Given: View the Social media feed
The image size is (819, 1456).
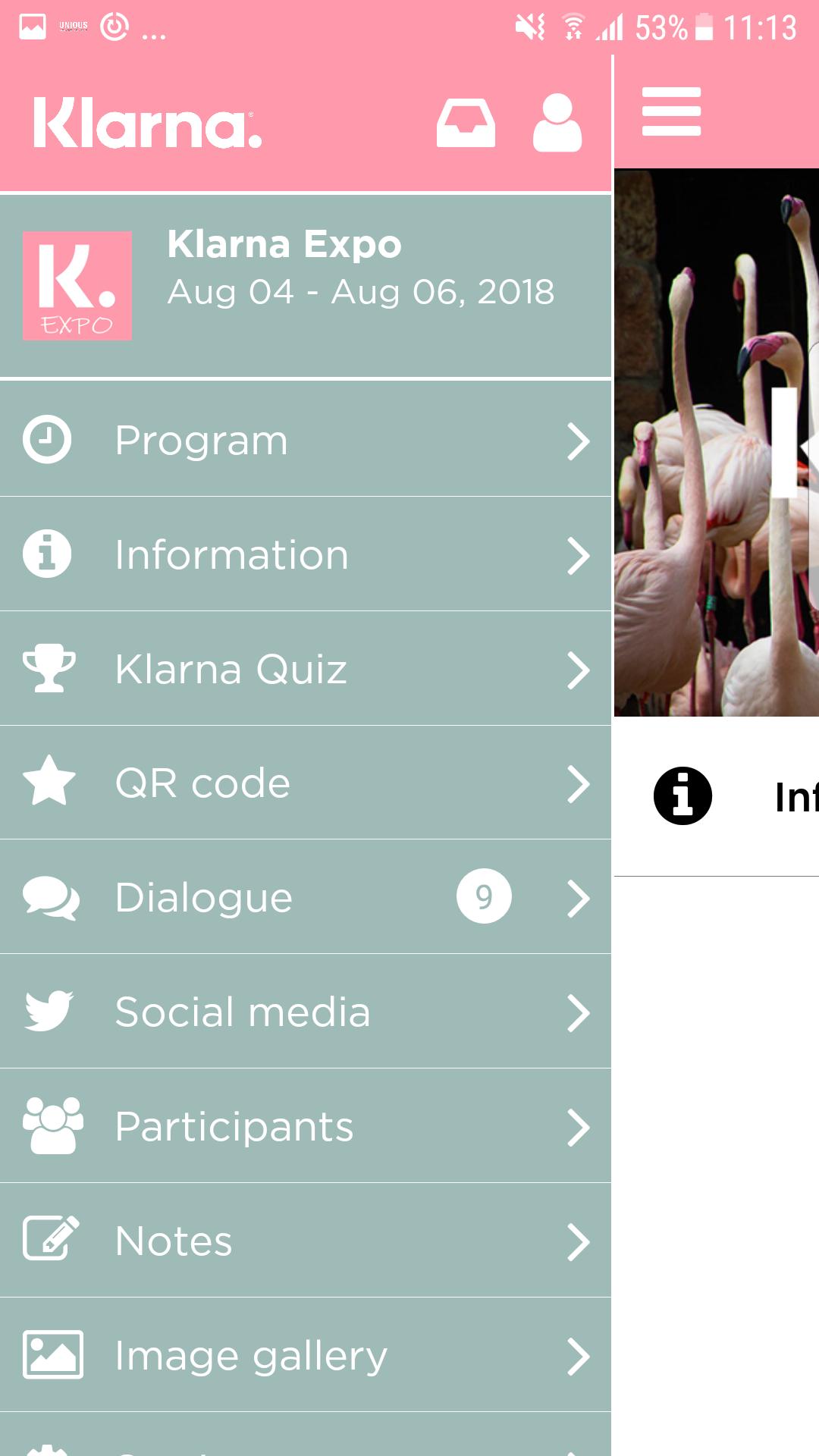Looking at the screenshot, I should pyautogui.click(x=305, y=1012).
